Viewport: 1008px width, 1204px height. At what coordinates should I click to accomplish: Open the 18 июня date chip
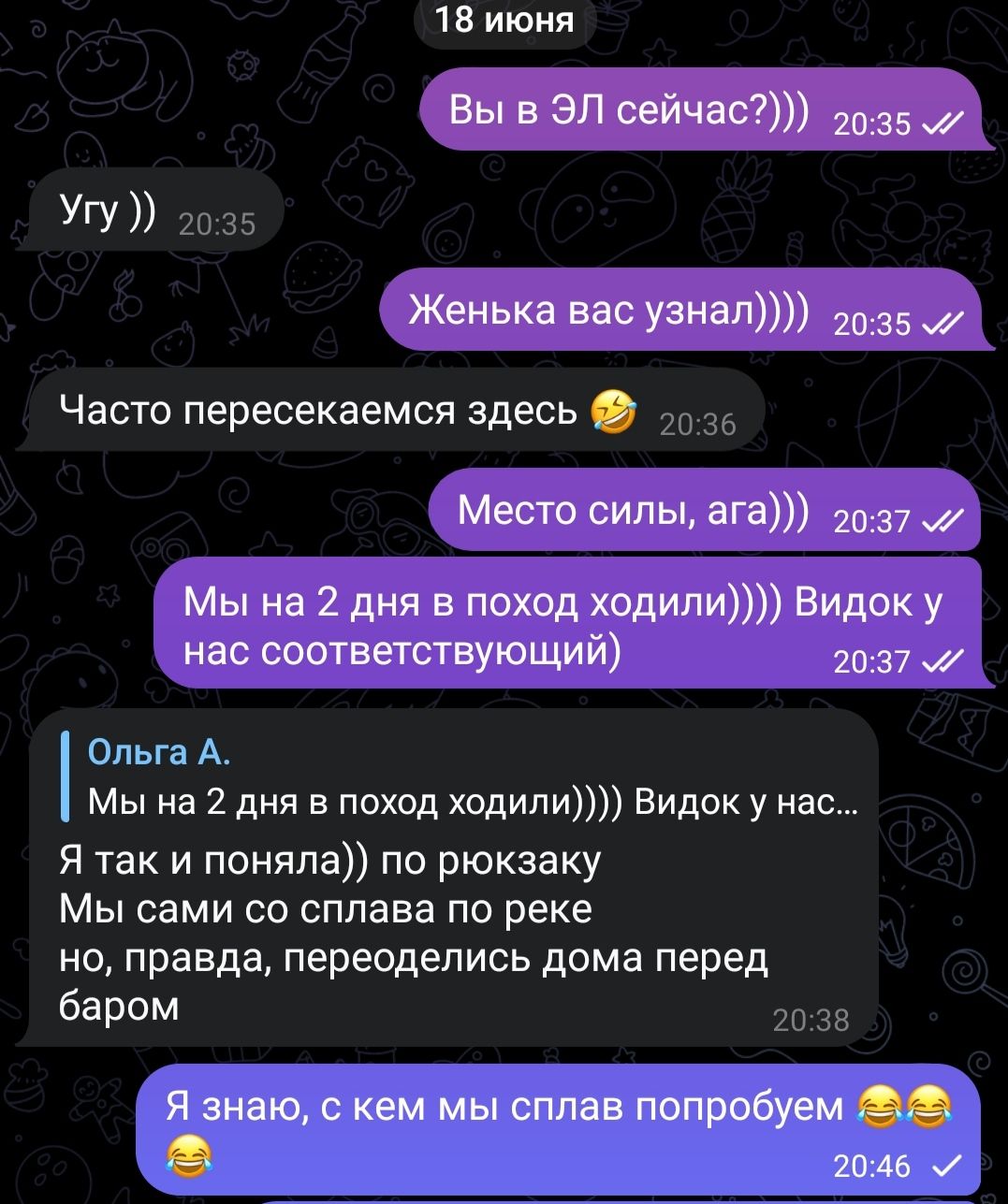click(x=504, y=21)
